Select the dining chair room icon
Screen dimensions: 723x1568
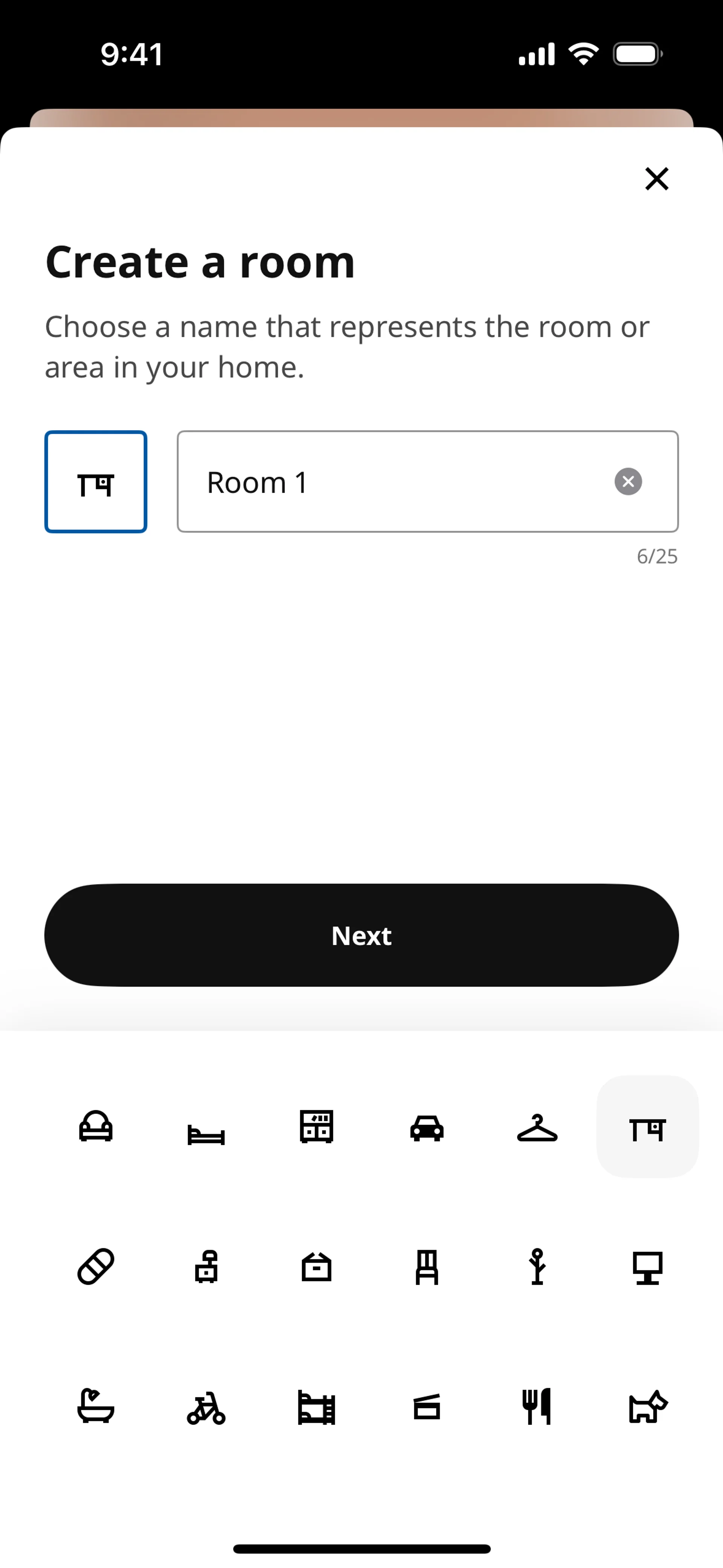(x=427, y=1267)
